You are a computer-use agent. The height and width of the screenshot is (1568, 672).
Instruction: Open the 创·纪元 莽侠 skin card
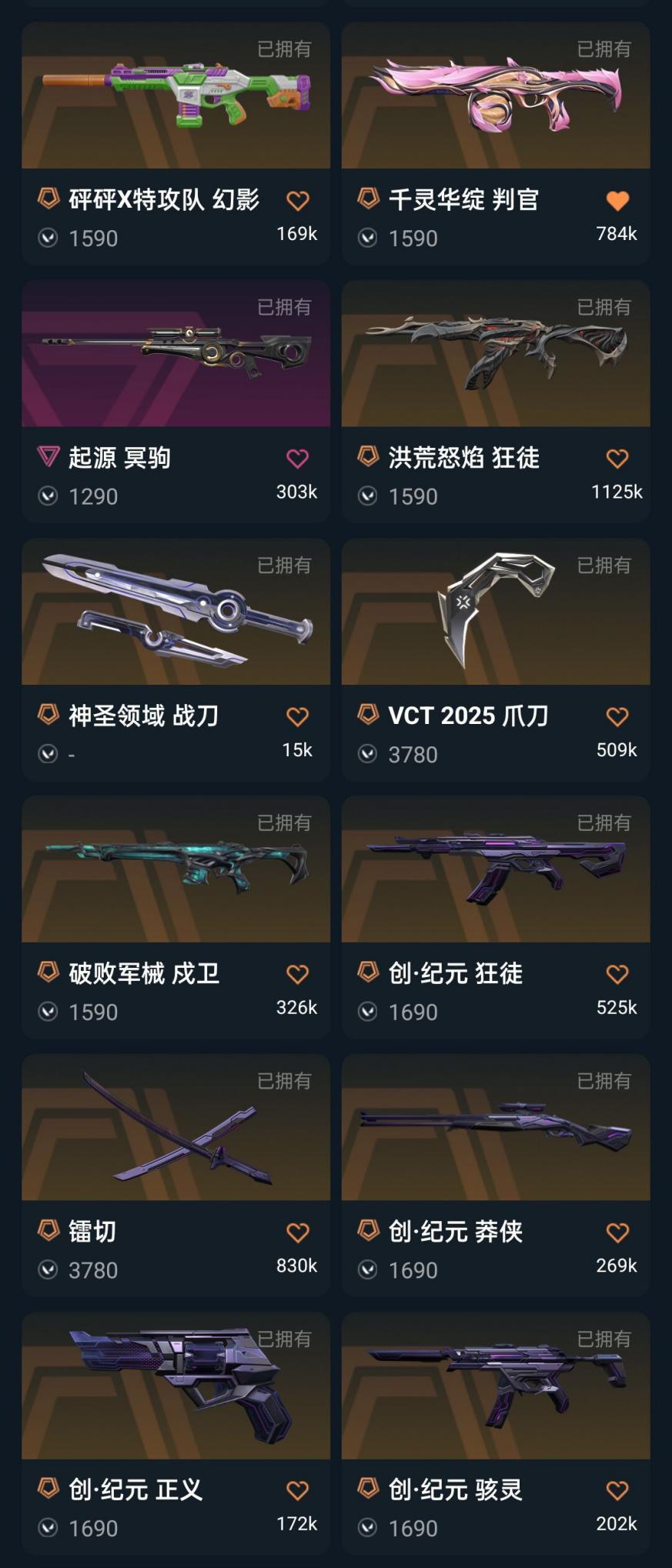click(496, 1128)
